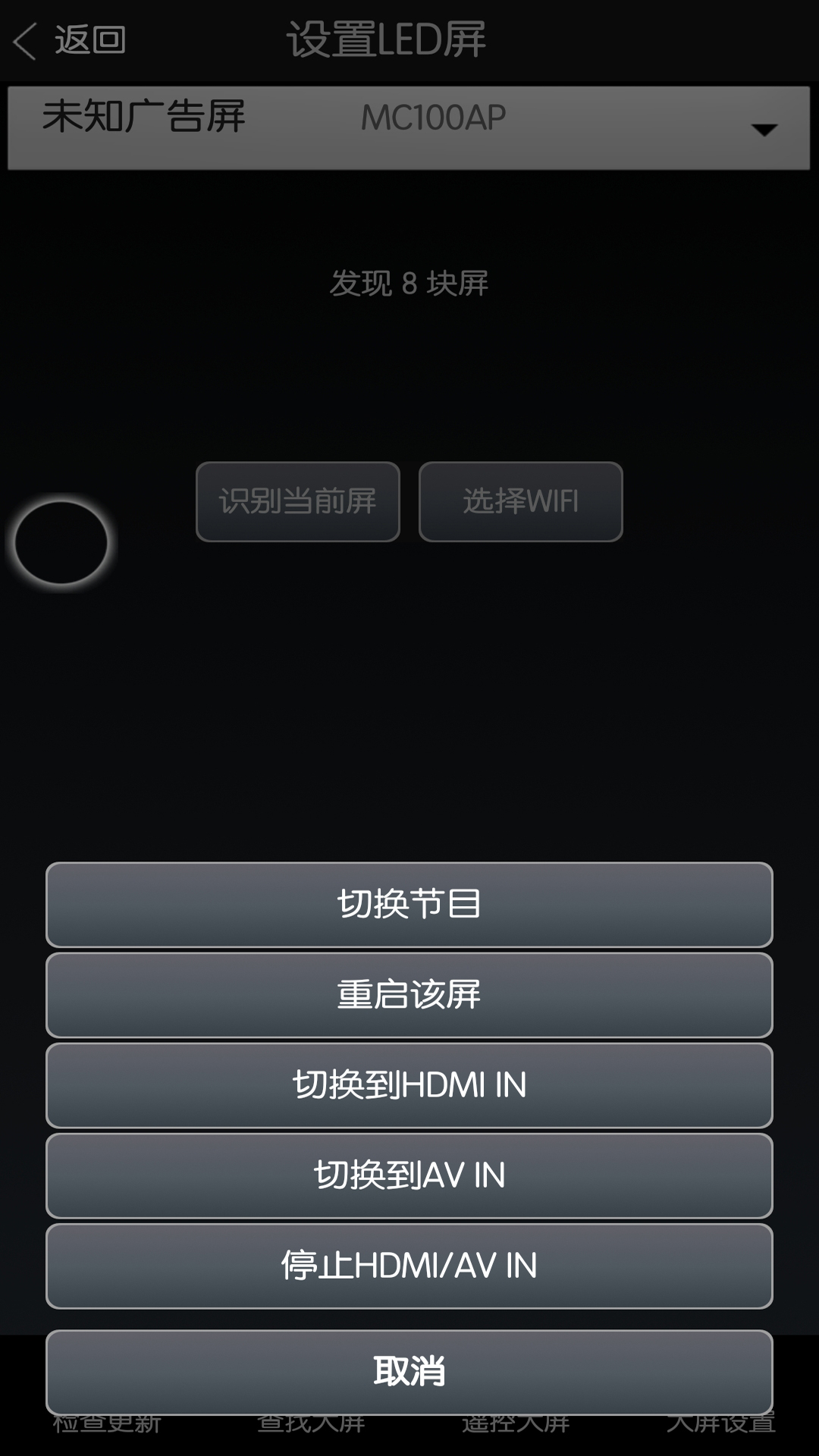Choose 选择WIFI to pick a network
This screenshot has width=819, height=1456.
pos(519,502)
